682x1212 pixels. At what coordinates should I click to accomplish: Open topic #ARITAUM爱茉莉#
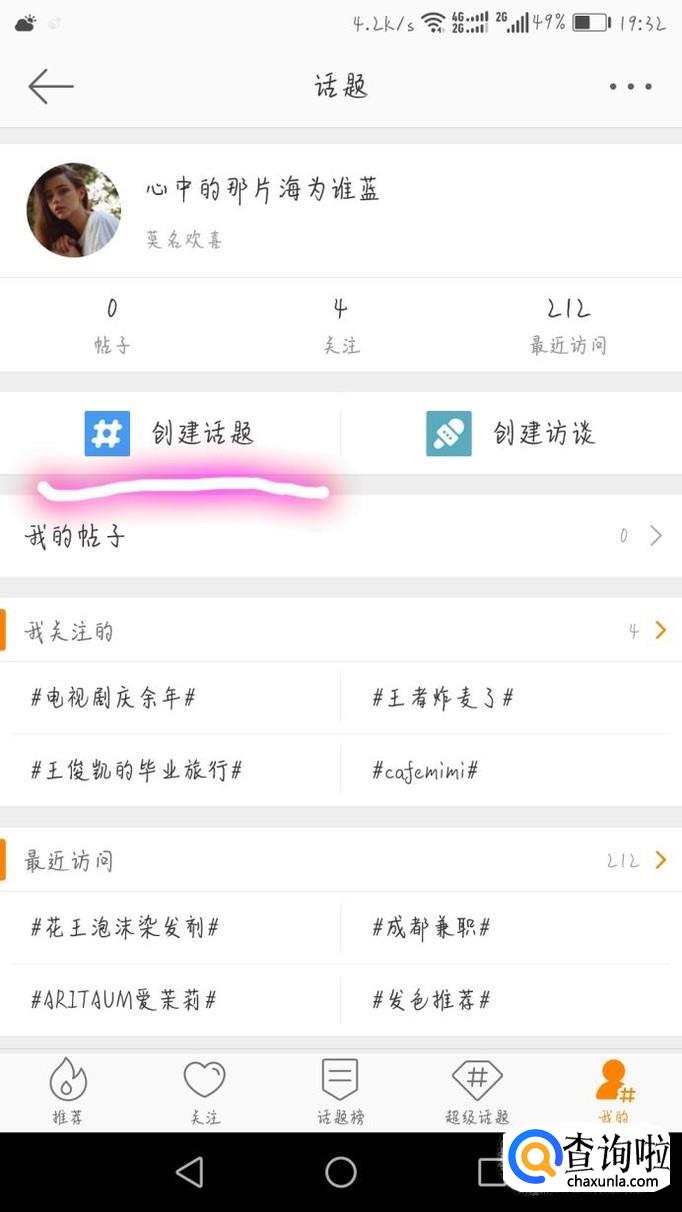click(124, 999)
